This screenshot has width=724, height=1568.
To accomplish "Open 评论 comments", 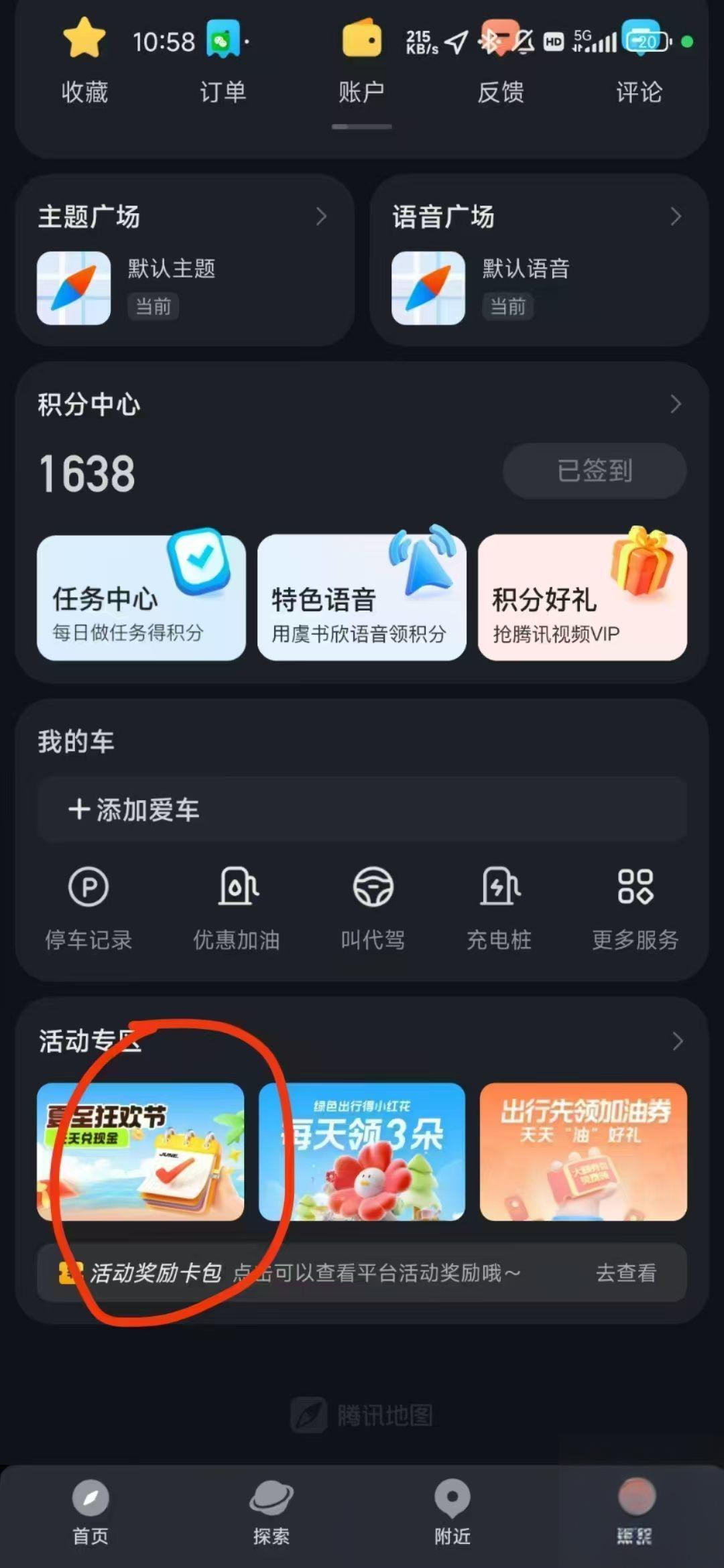I will pyautogui.click(x=639, y=67).
